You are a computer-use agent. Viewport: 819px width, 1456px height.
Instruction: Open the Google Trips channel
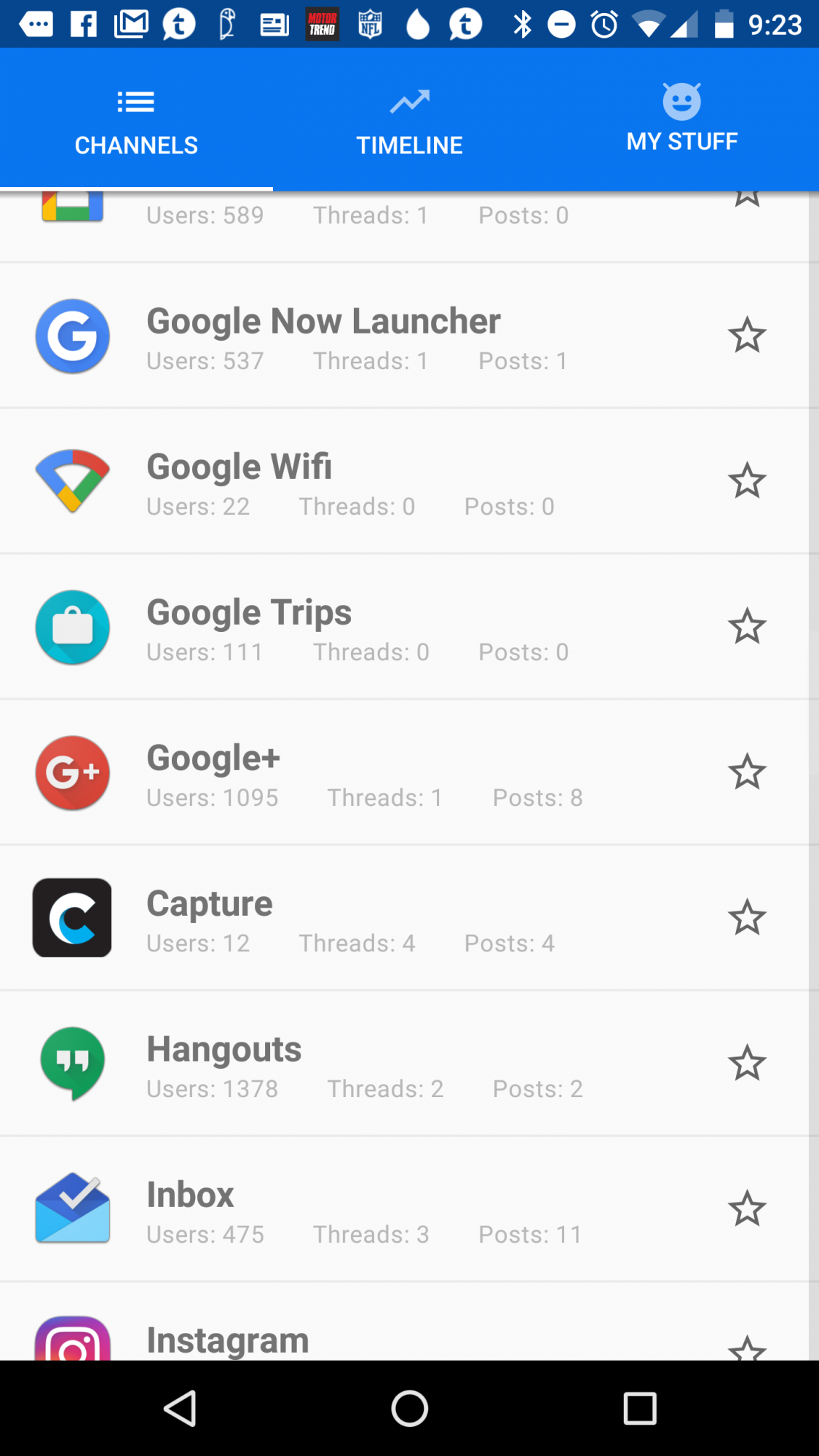point(404,627)
